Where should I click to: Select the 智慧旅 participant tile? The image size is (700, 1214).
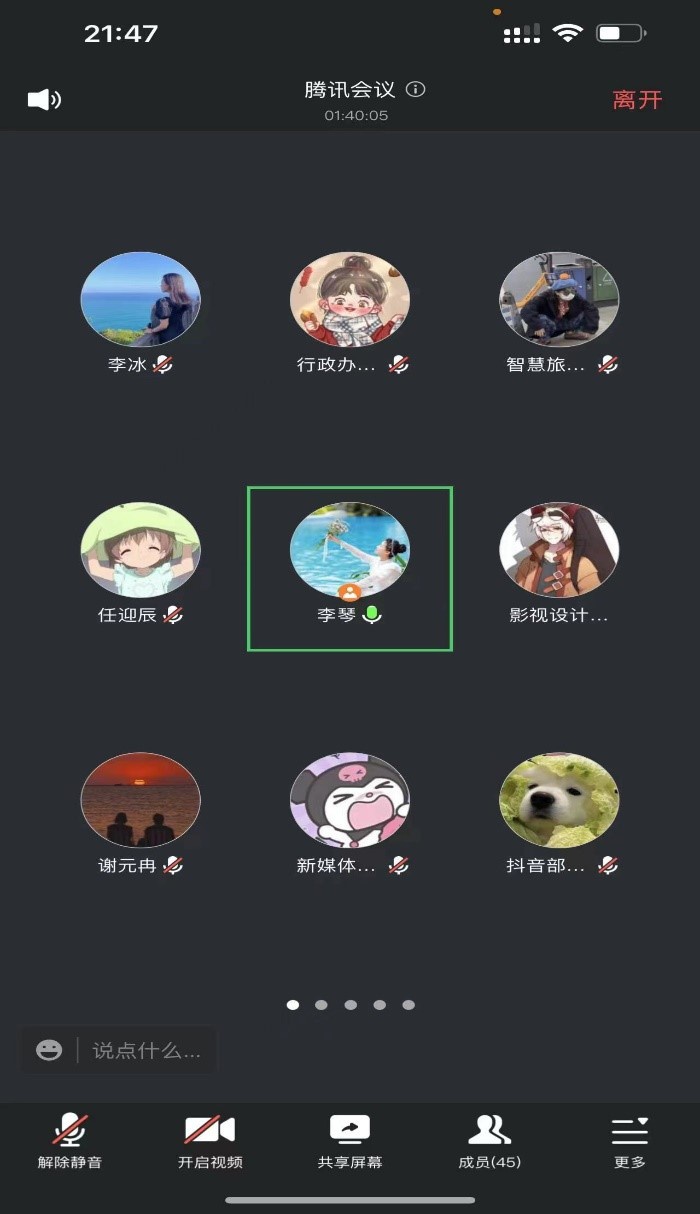click(559, 300)
